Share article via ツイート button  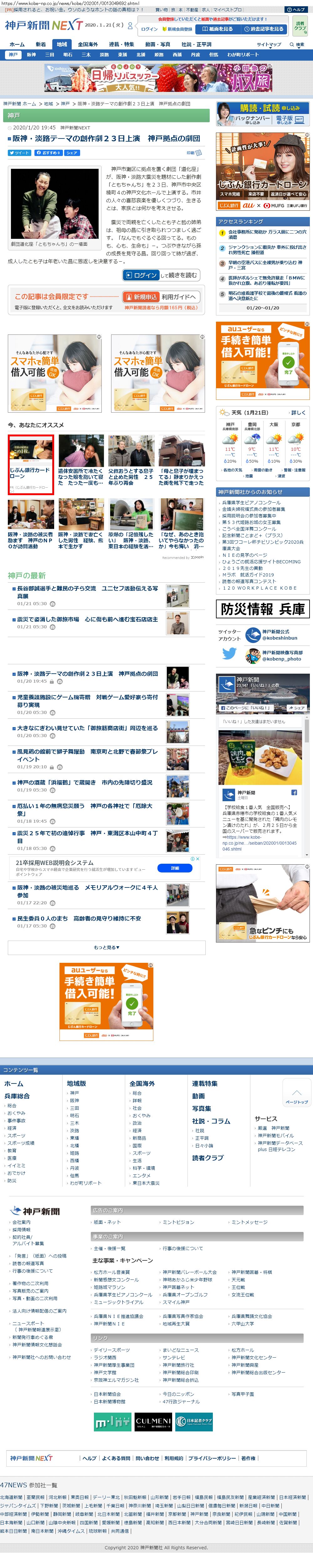coord(19,153)
